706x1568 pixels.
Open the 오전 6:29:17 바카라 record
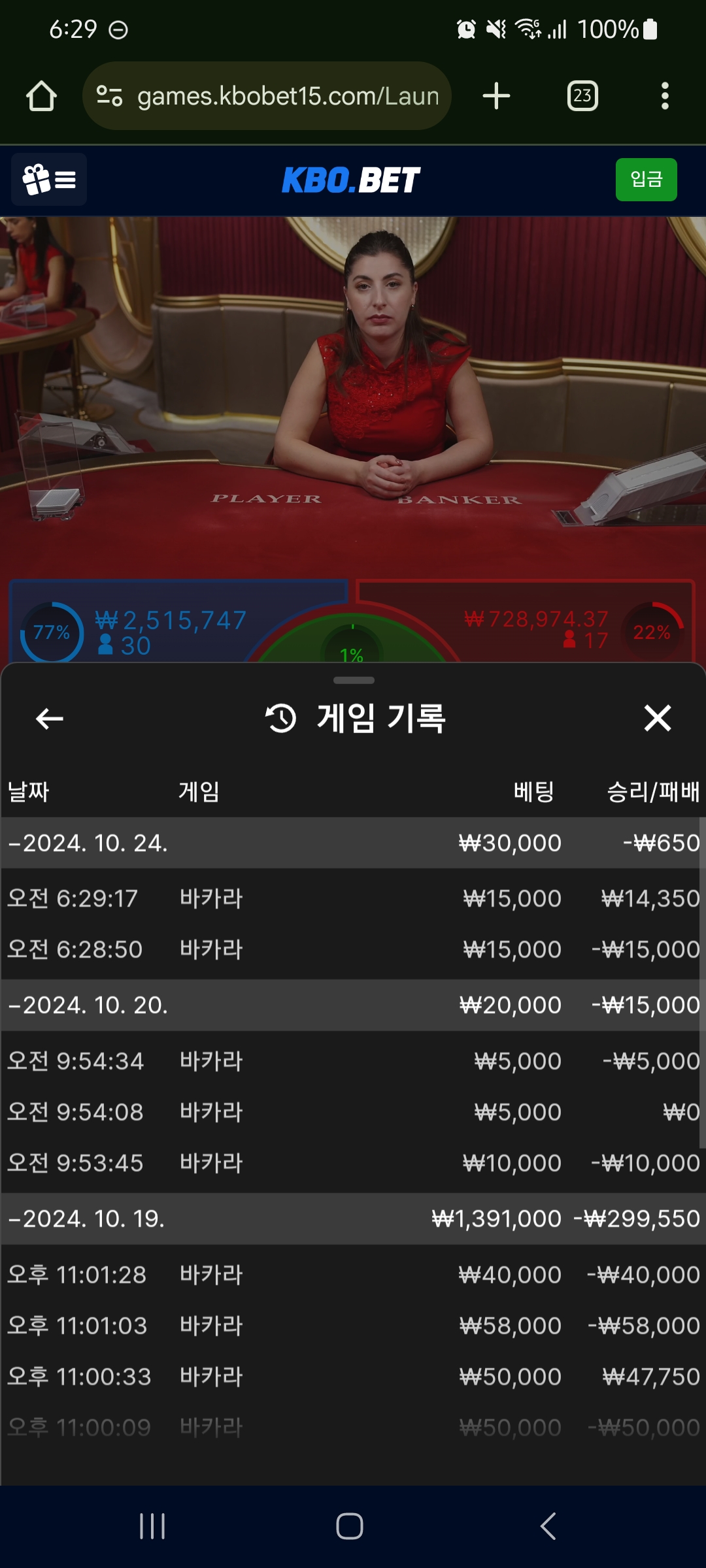click(353, 898)
